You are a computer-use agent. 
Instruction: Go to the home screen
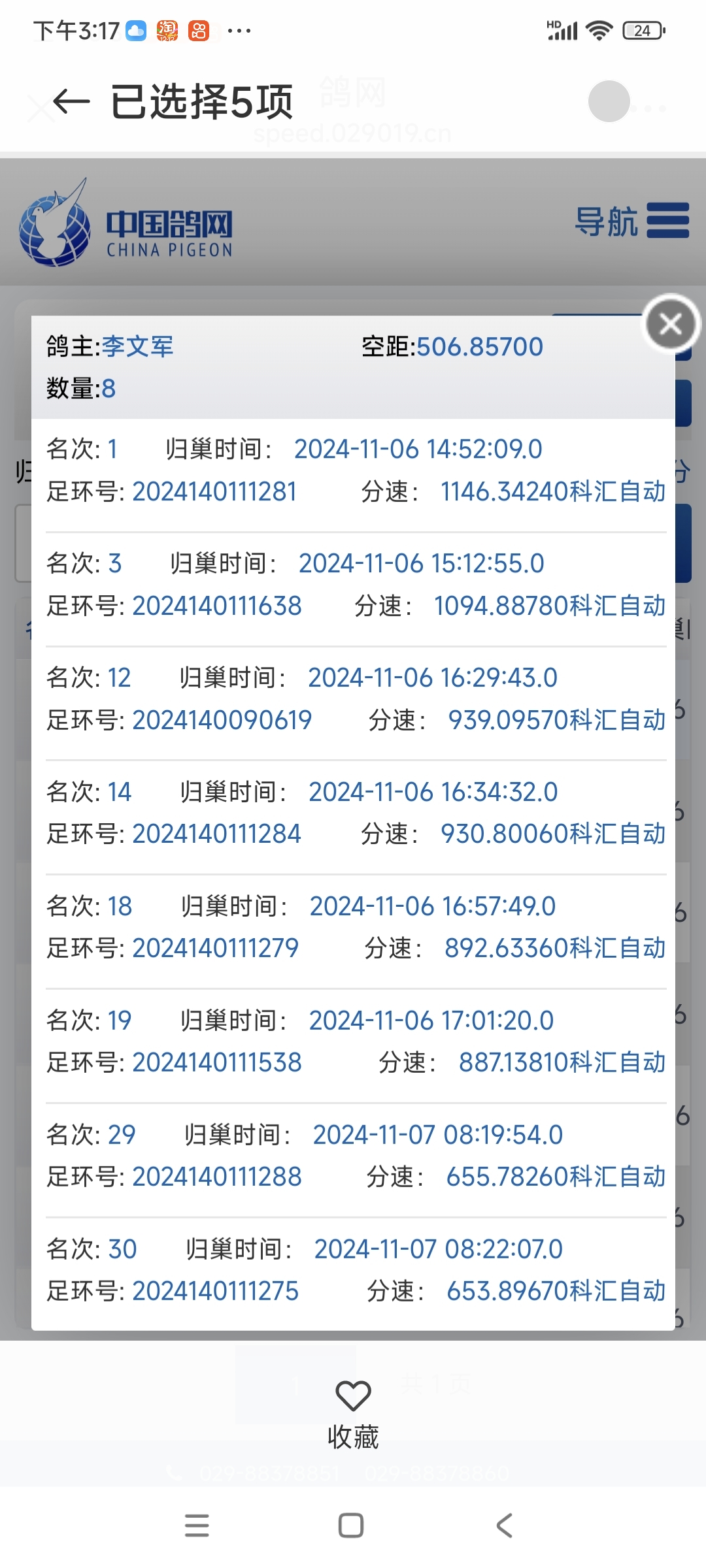tap(351, 1526)
